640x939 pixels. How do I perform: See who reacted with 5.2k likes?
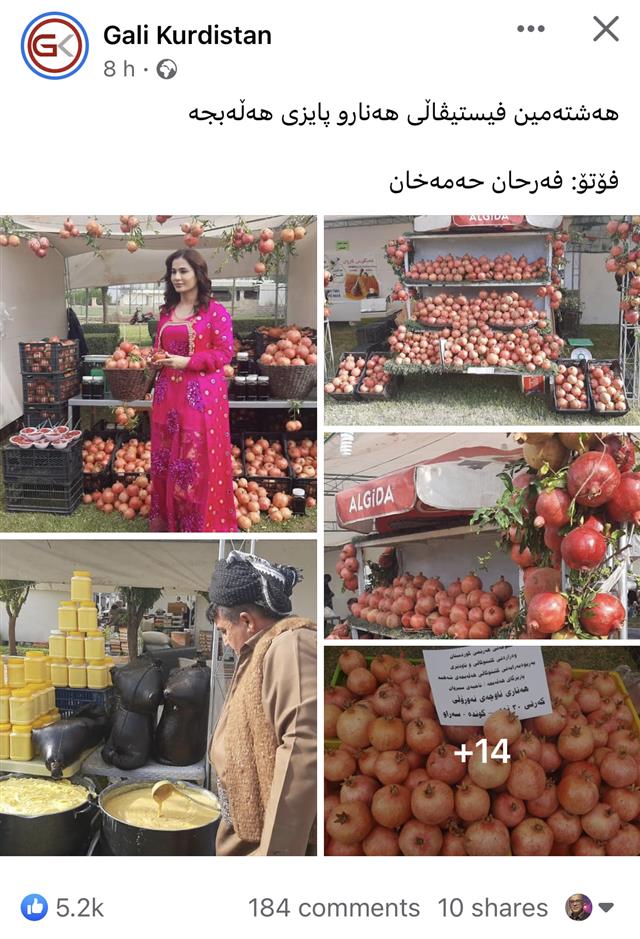[62, 908]
